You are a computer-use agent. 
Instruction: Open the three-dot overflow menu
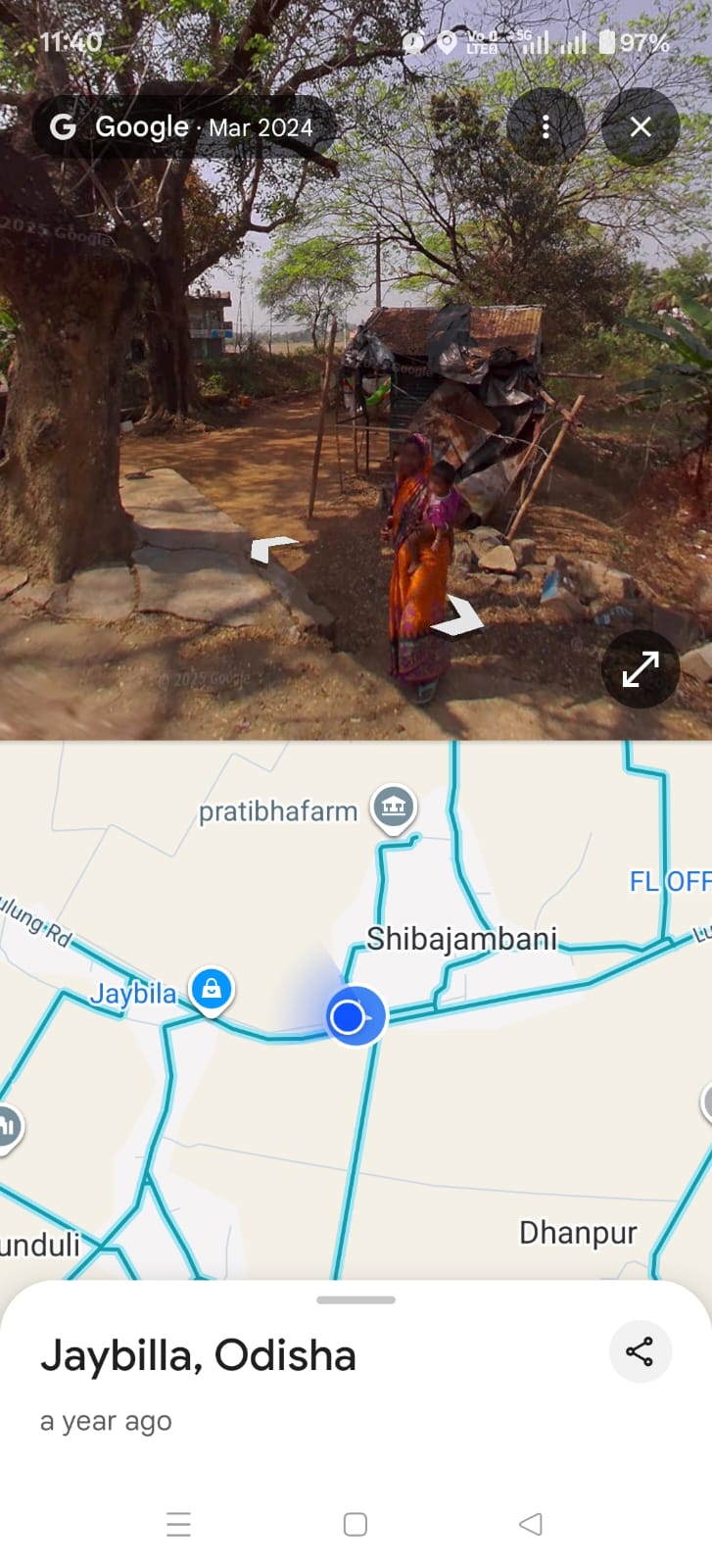[546, 126]
